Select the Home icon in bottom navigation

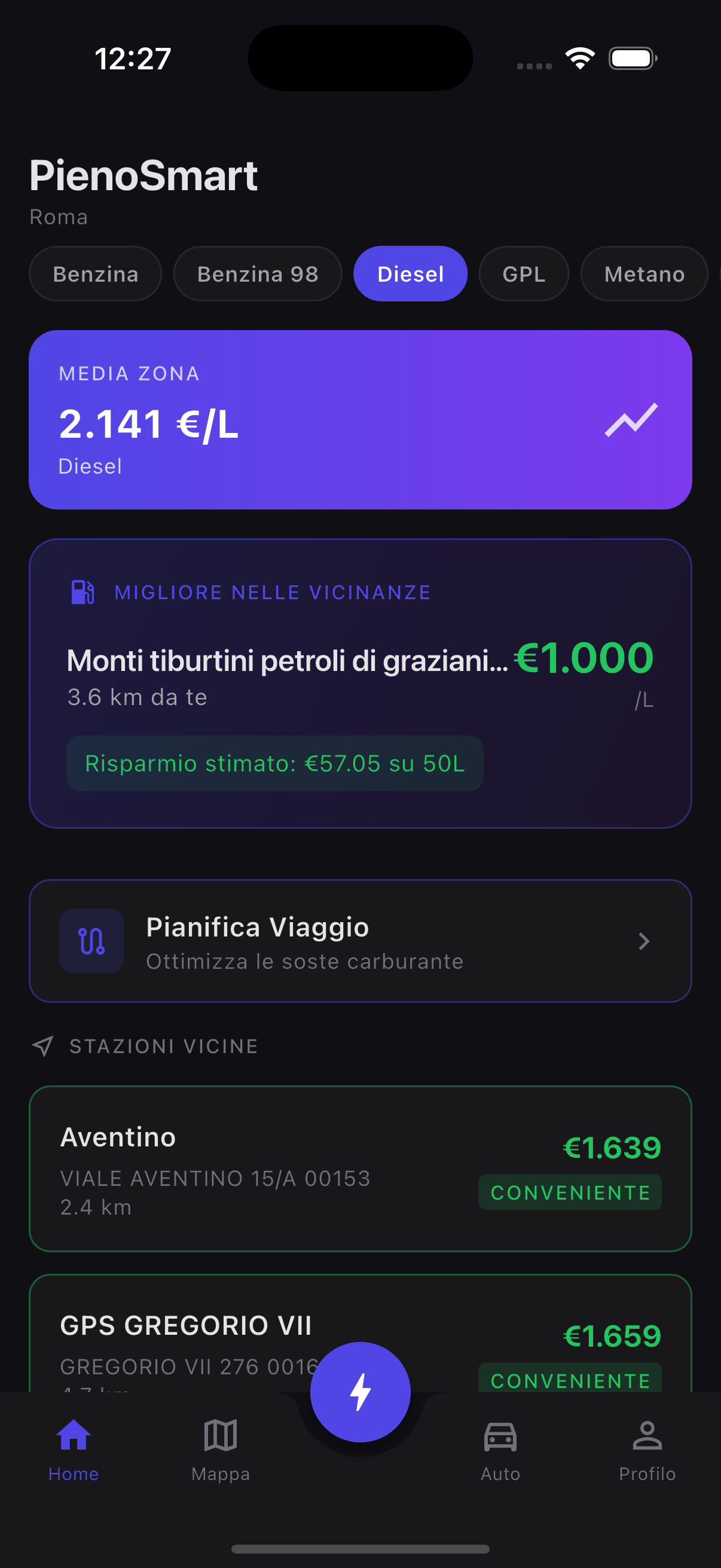[73, 1448]
